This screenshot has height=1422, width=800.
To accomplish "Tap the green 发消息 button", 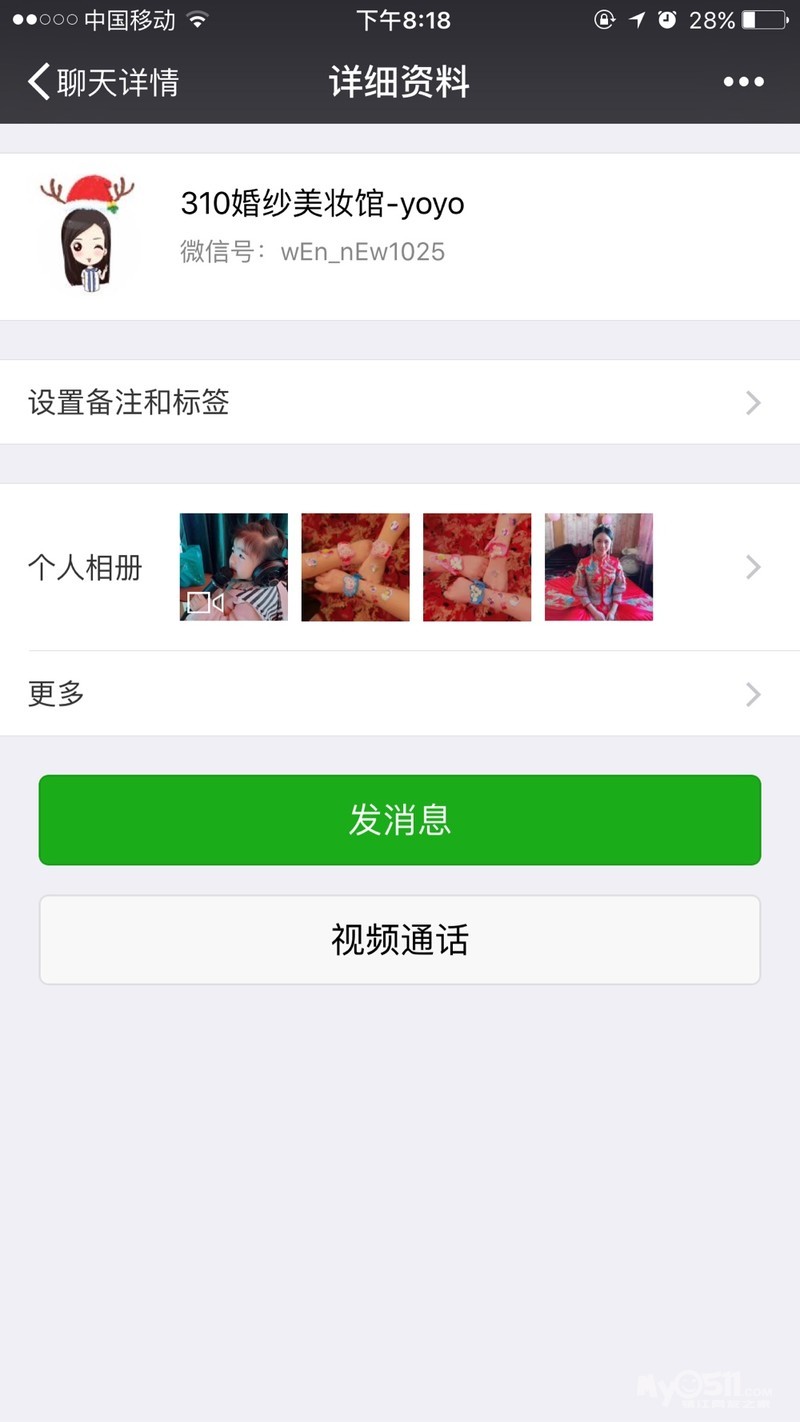I will [x=400, y=820].
